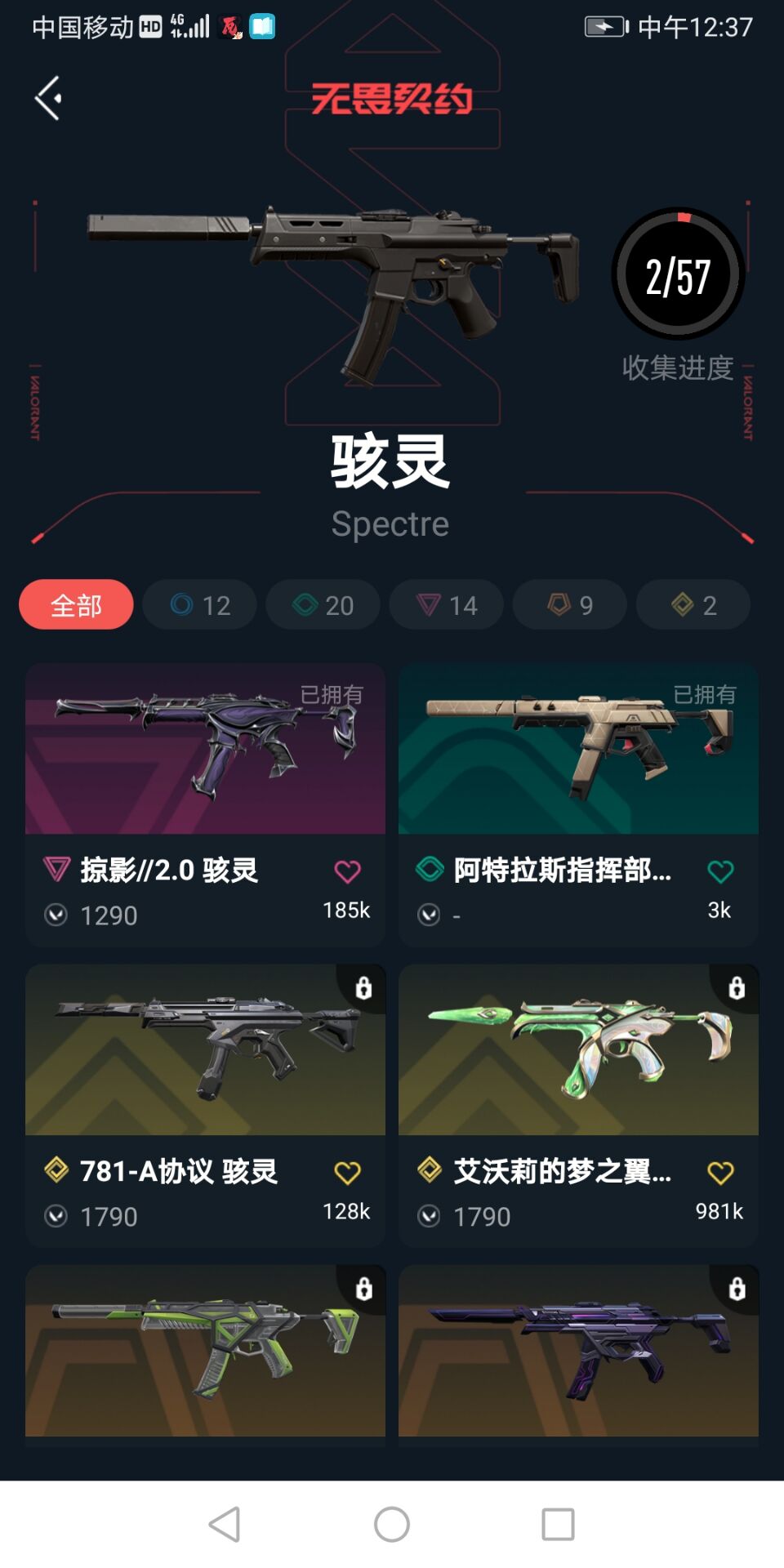Viewport: 784px width, 1568px height.
Task: Like the 阿特拉斯指挥部 skin
Action: pyautogui.click(x=719, y=872)
